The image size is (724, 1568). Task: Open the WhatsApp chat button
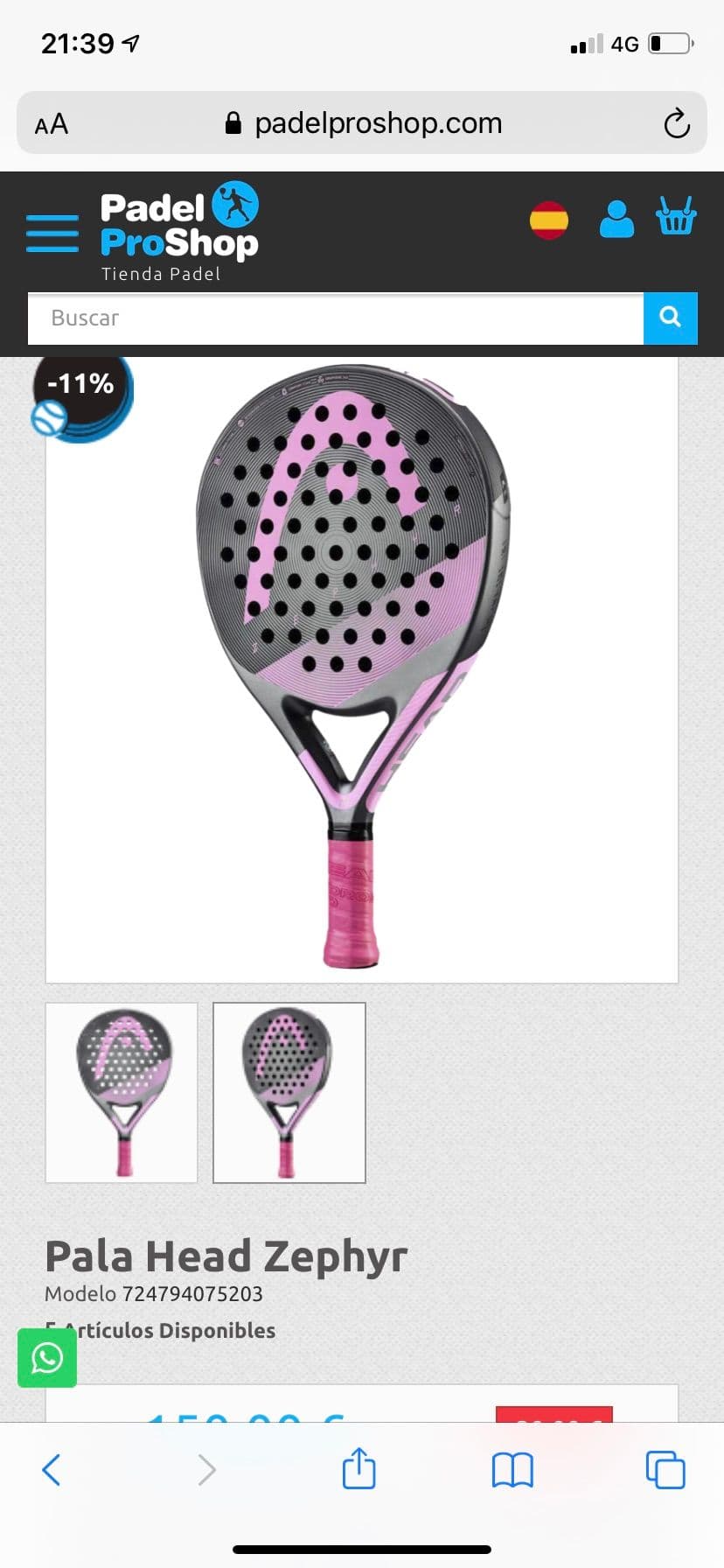click(47, 1358)
